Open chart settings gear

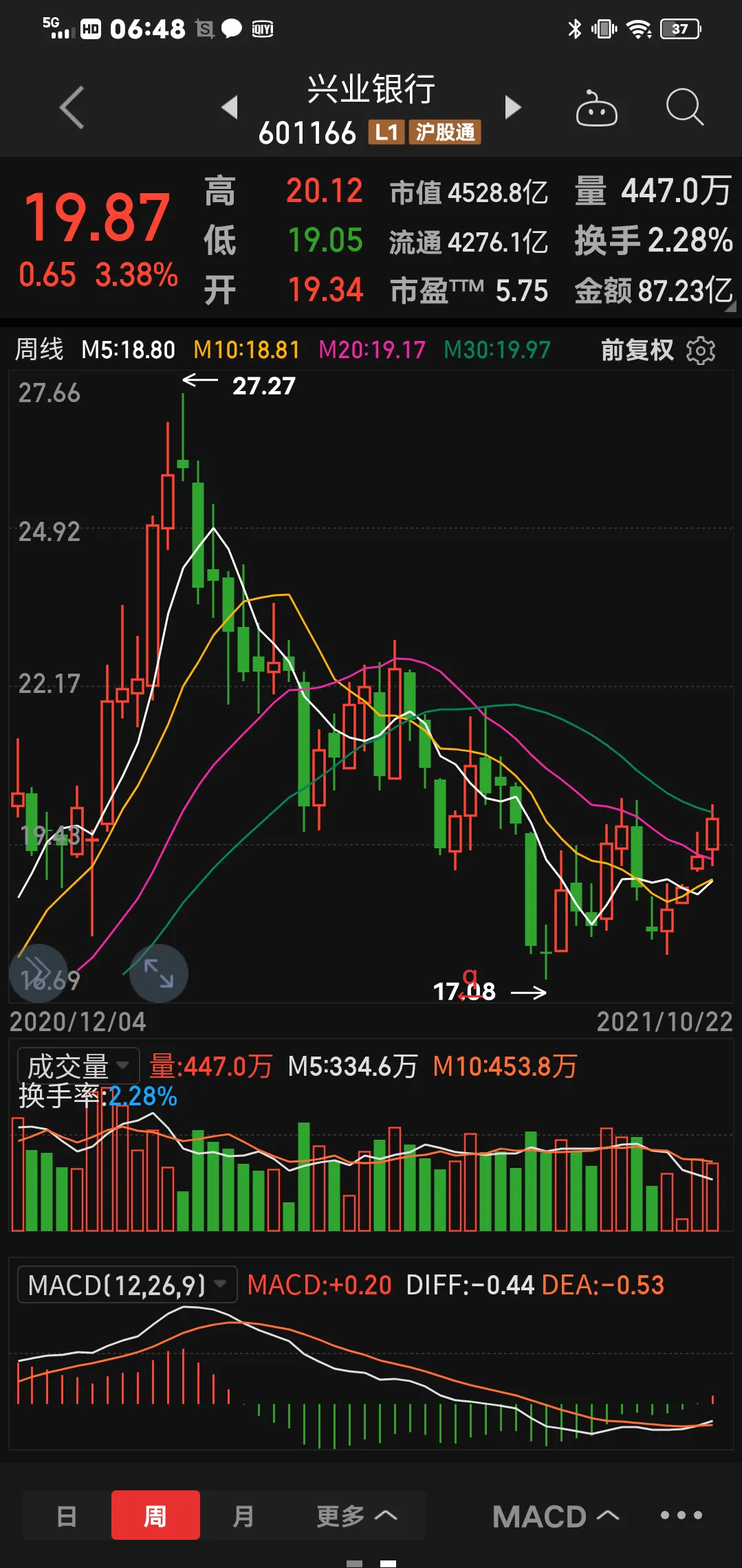701,351
